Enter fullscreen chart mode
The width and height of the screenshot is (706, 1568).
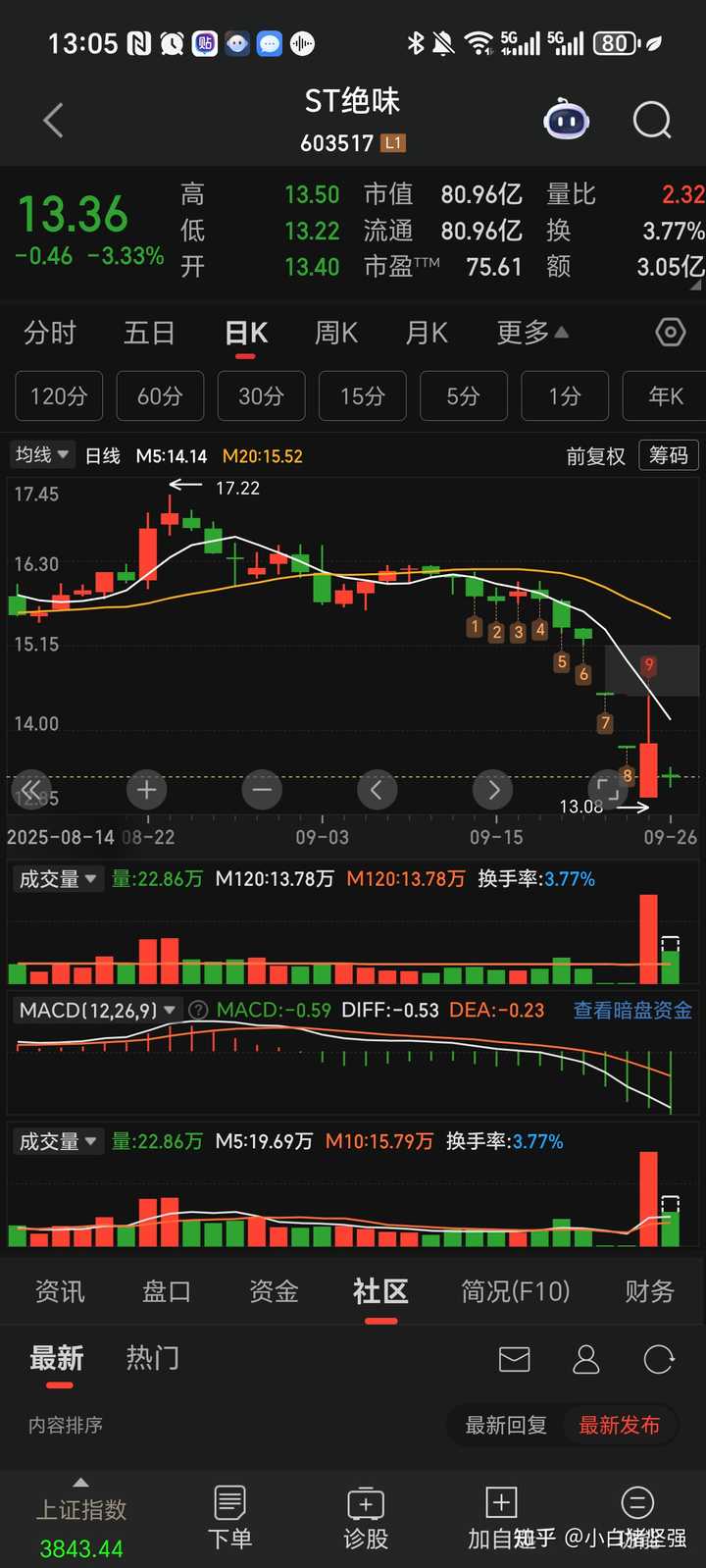607,789
